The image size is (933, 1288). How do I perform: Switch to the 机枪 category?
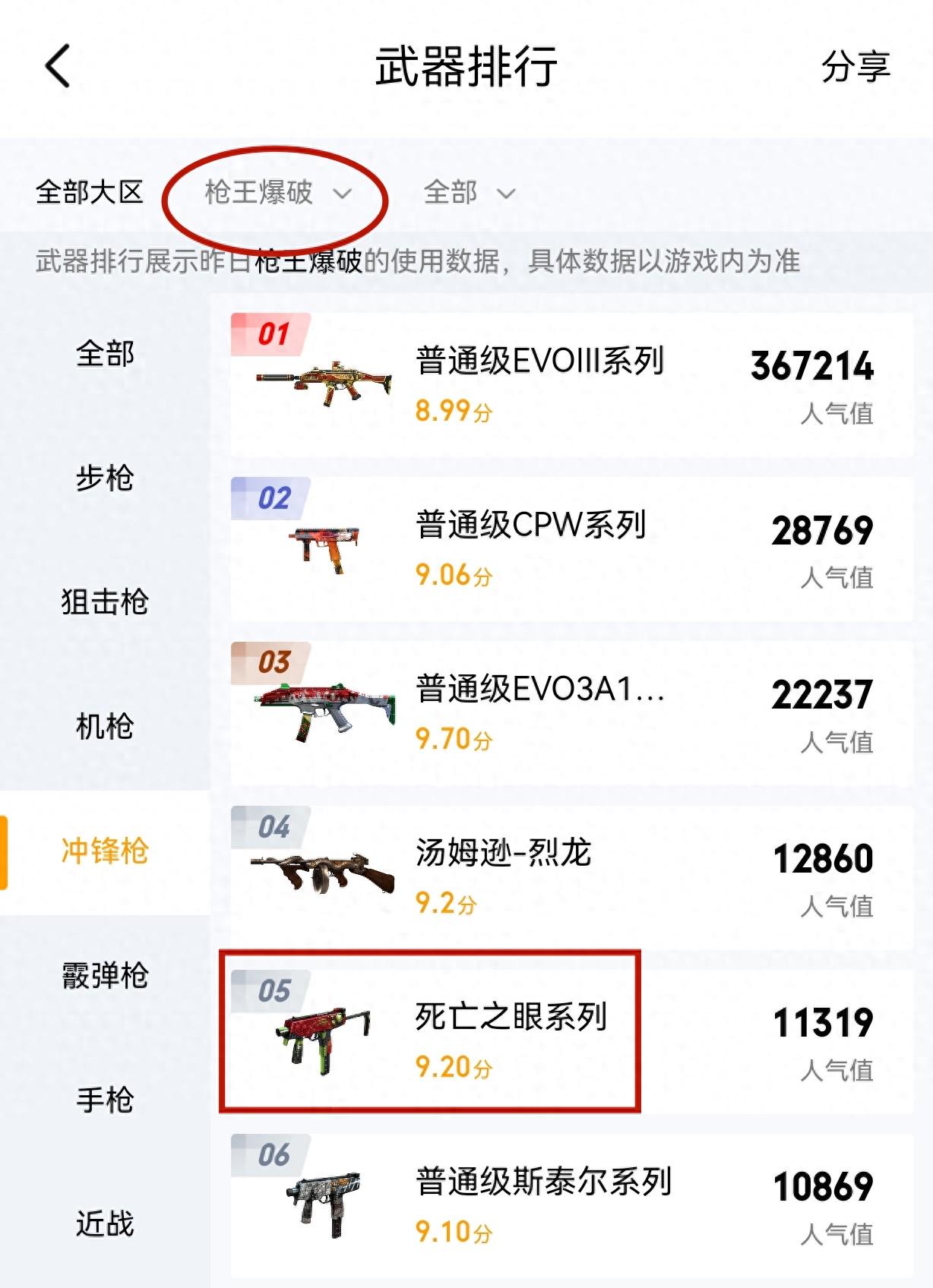point(105,727)
